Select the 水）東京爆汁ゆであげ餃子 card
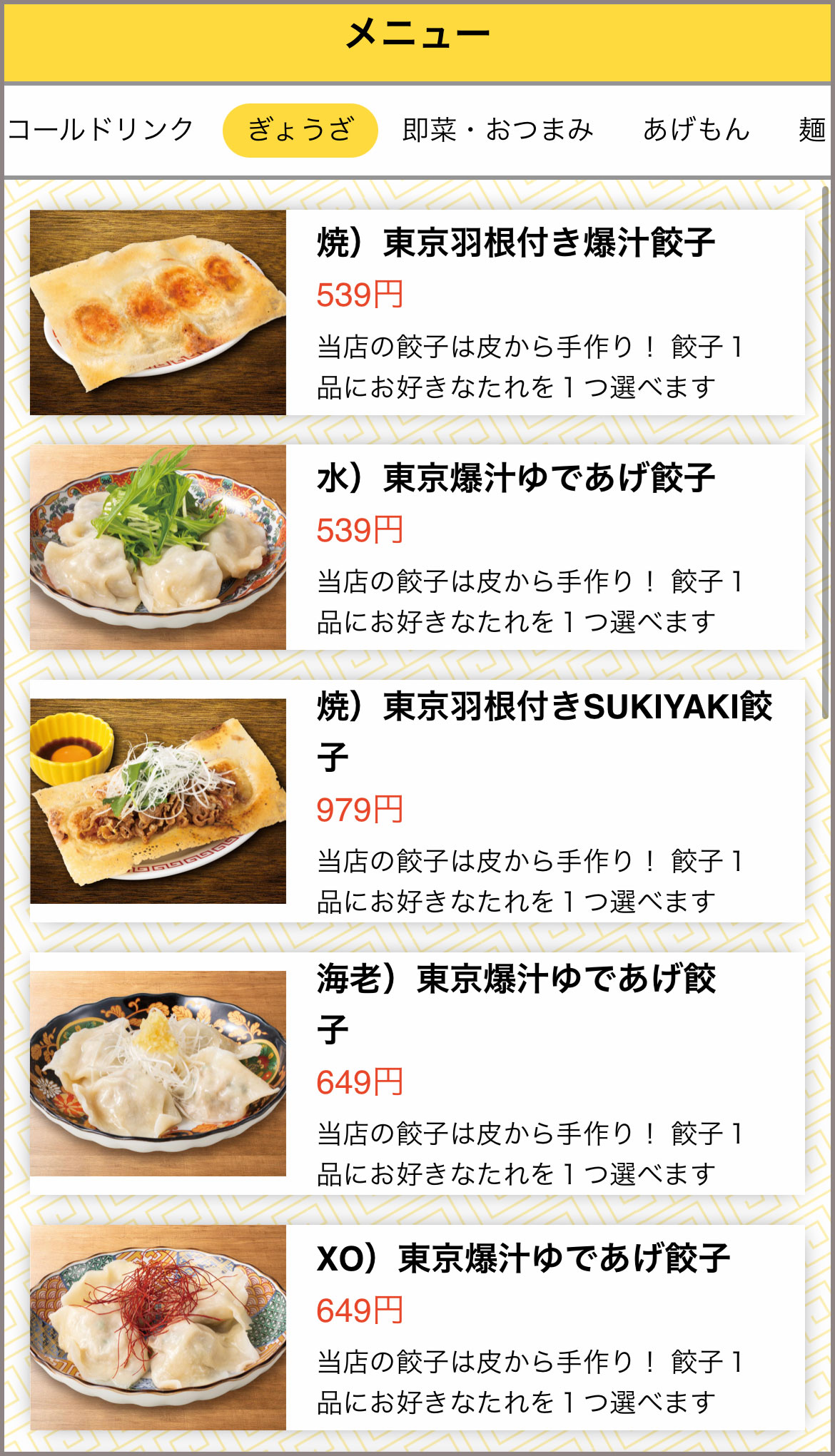This screenshot has width=835, height=1456. [x=417, y=547]
